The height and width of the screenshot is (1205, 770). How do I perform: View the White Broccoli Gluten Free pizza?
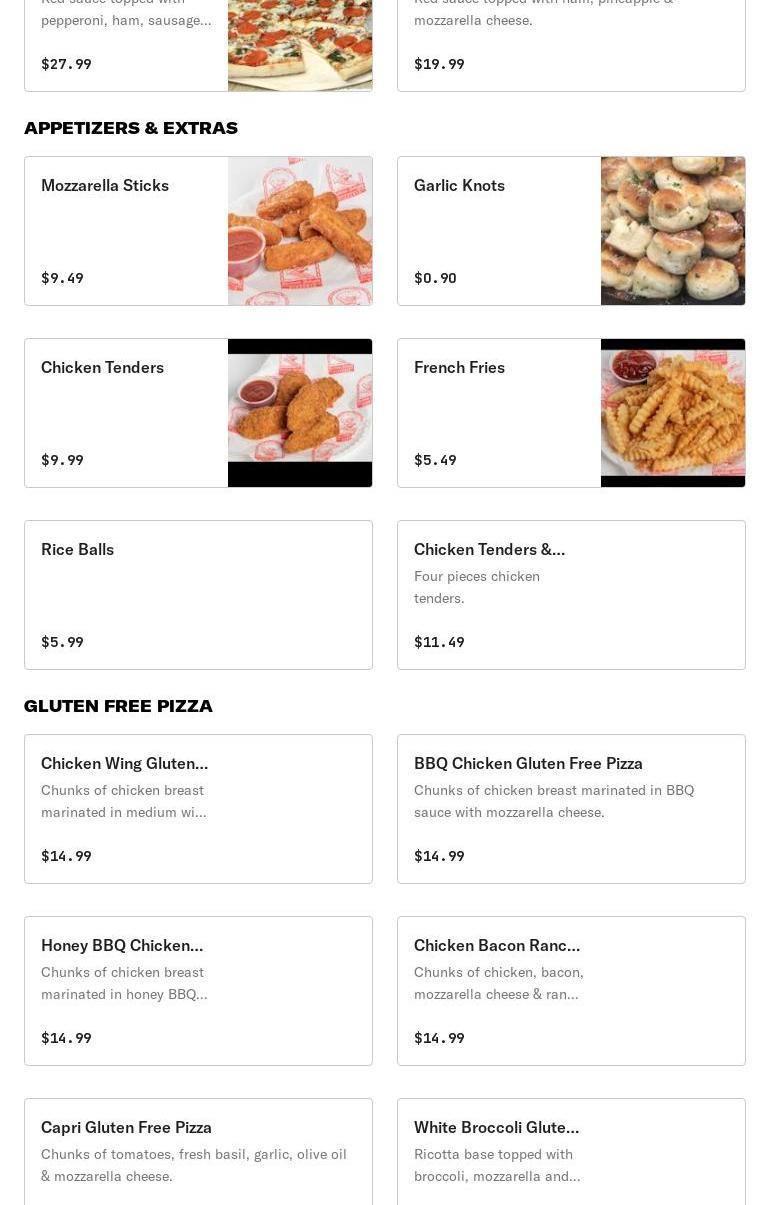coord(571,1151)
